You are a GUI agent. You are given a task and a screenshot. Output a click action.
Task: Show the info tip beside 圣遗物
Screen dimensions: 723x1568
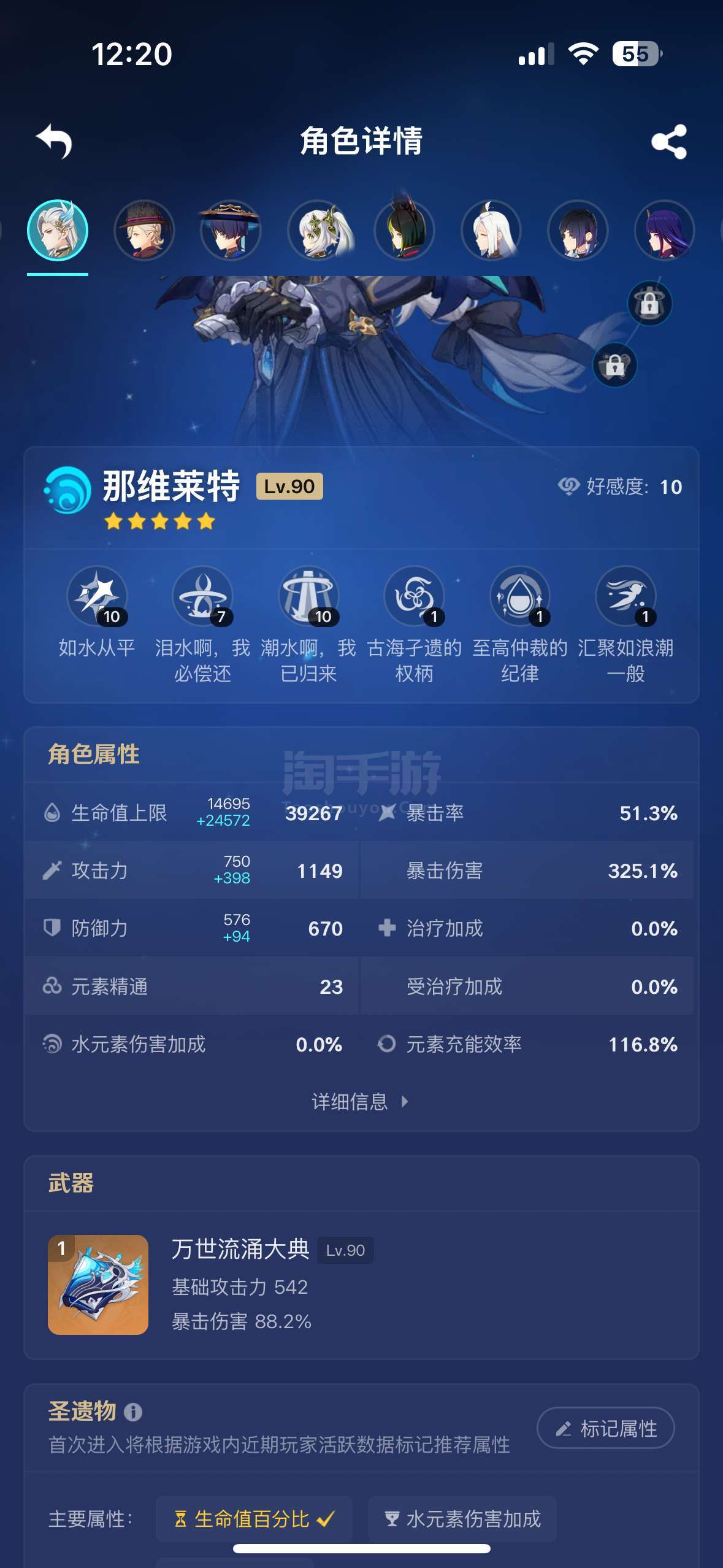tap(133, 1412)
